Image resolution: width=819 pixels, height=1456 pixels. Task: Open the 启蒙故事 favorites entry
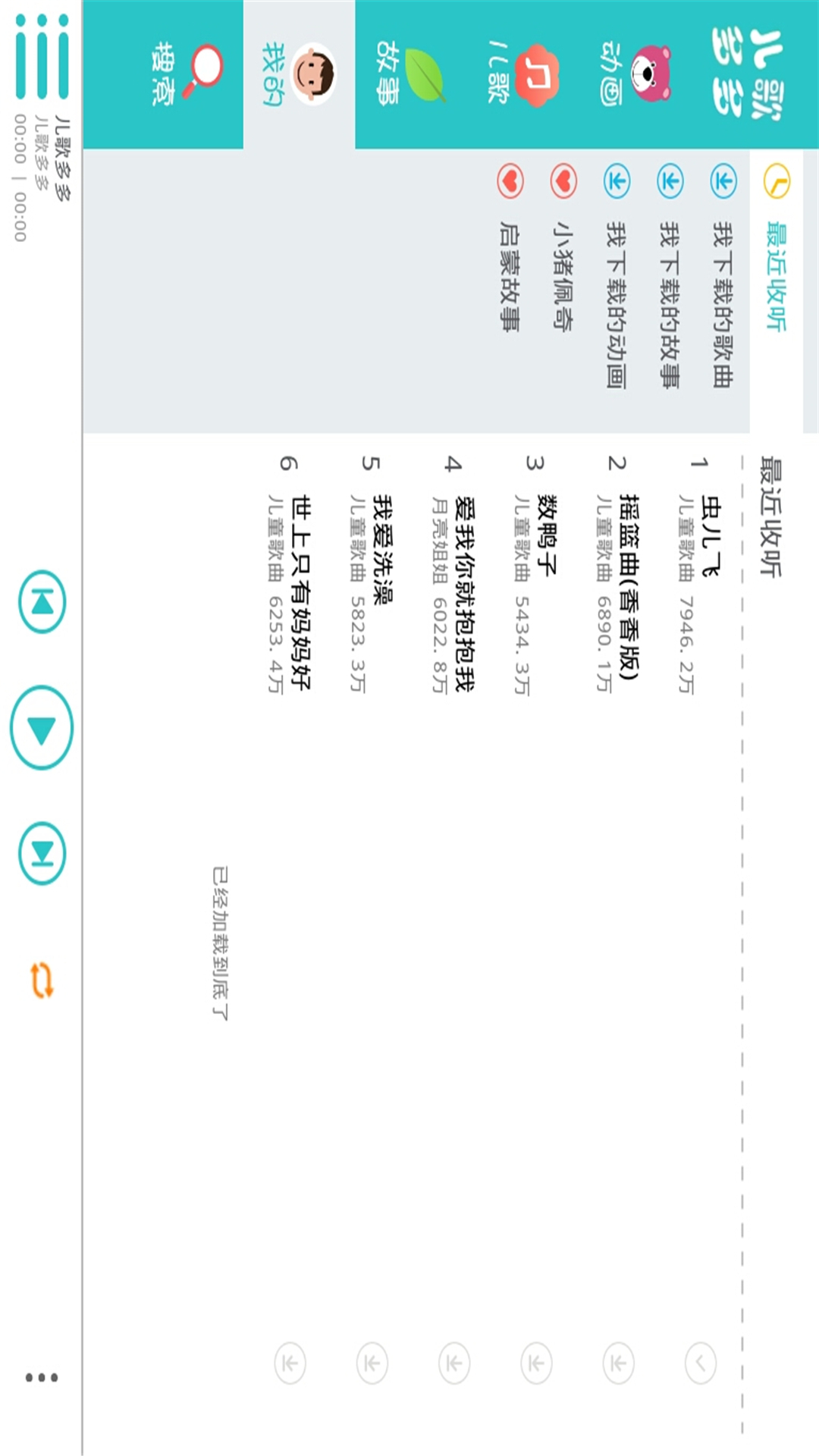[x=510, y=277]
